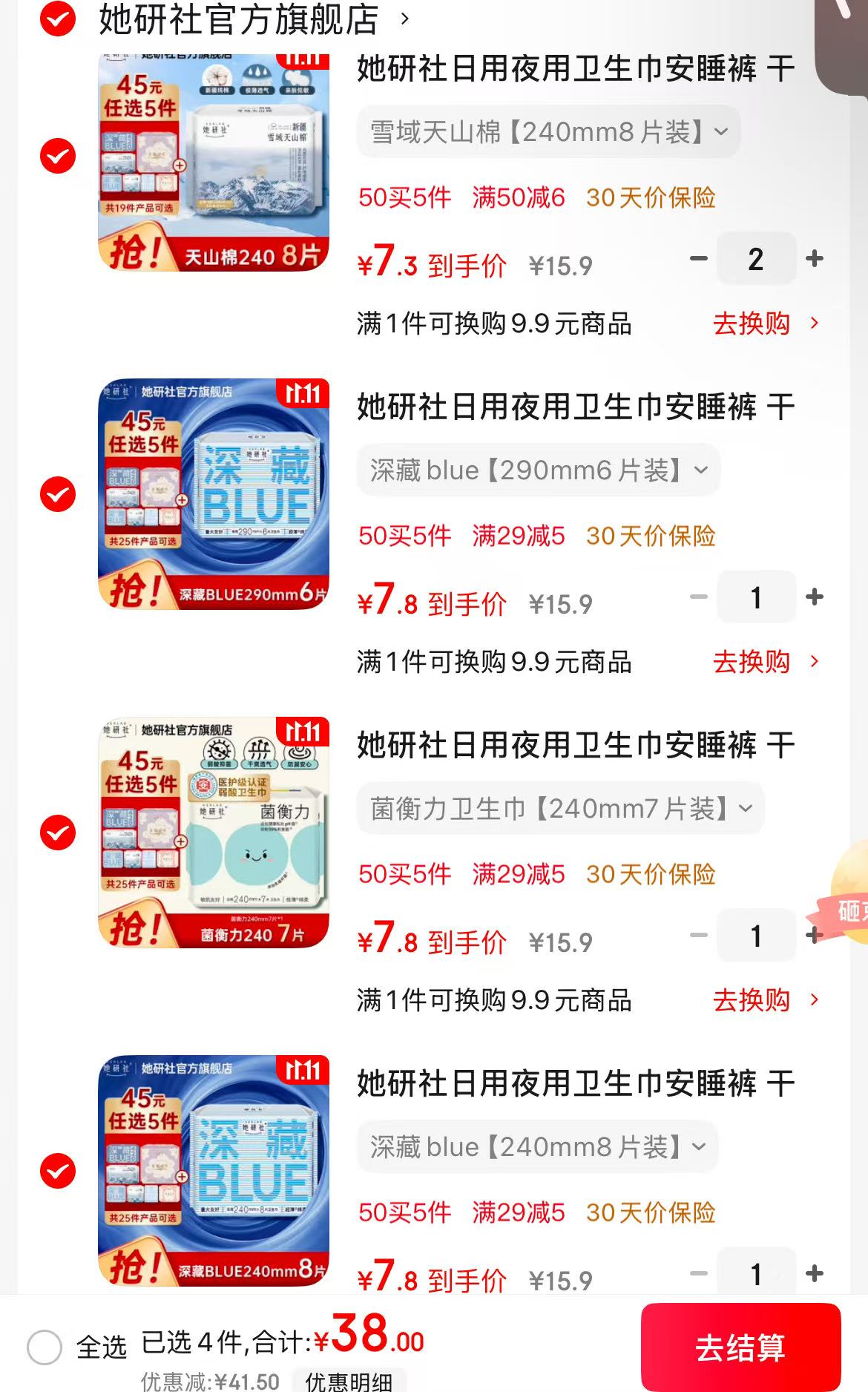Image resolution: width=868 pixels, height=1392 pixels.
Task: Show the 优惠明细 discount details
Action: [x=349, y=1381]
